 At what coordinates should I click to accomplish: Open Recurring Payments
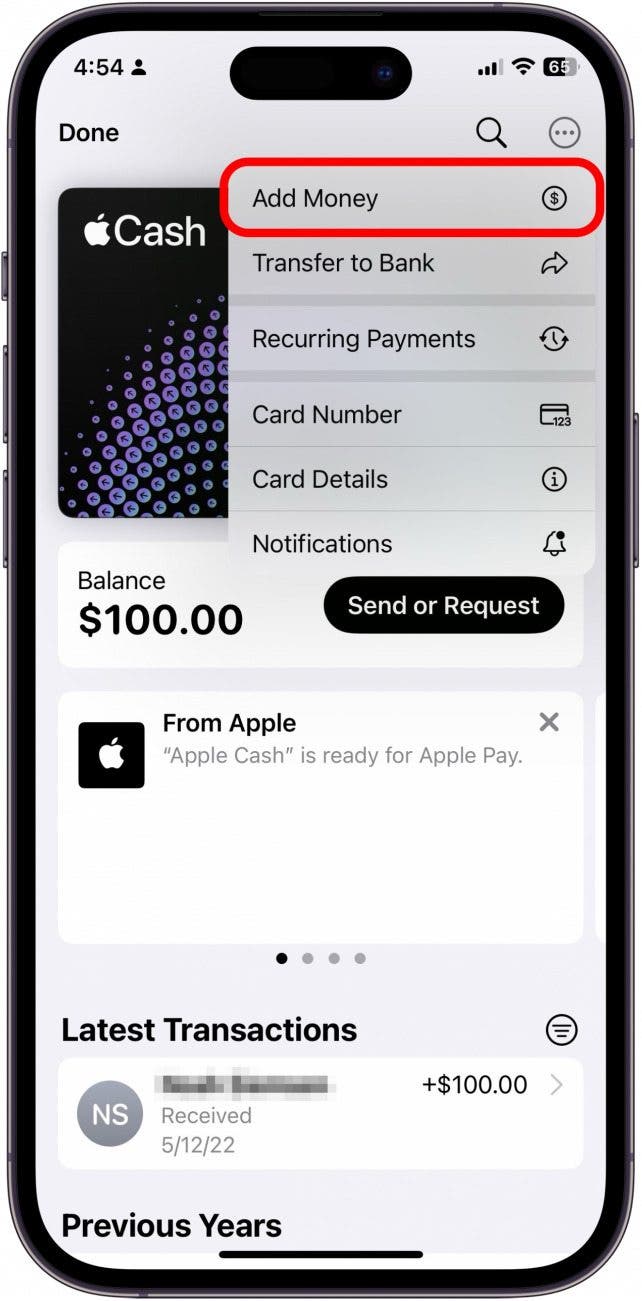pos(410,339)
